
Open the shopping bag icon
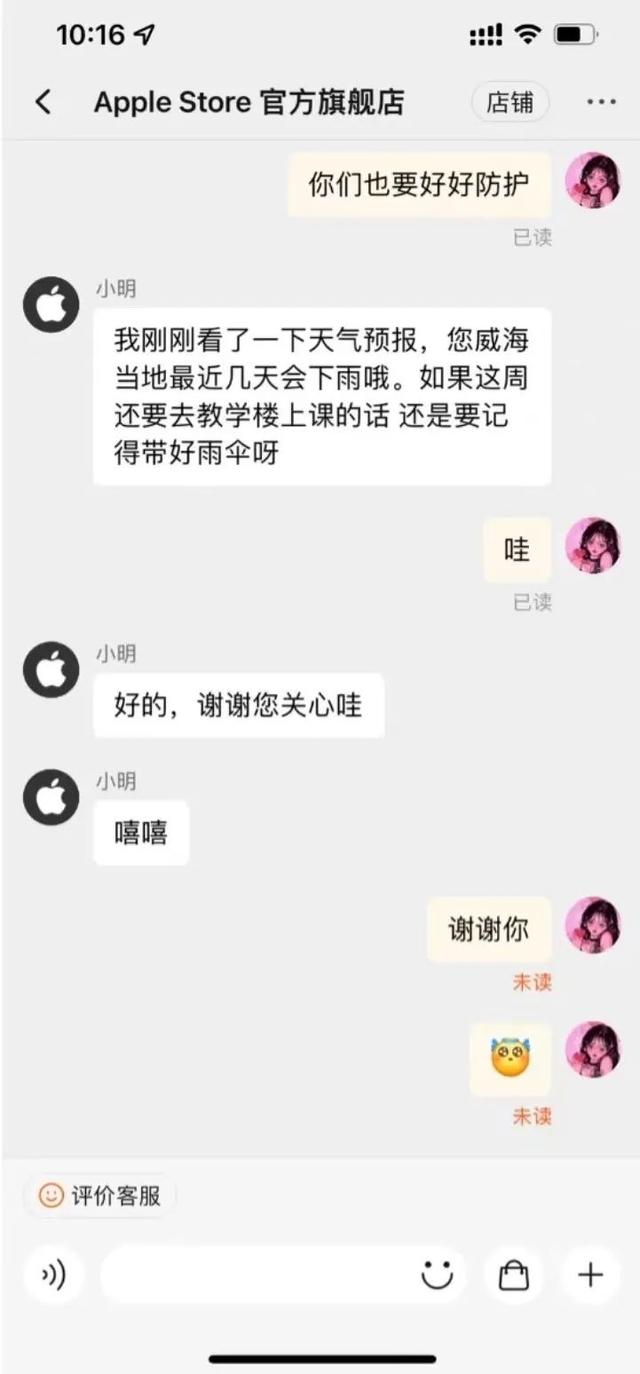click(513, 1275)
